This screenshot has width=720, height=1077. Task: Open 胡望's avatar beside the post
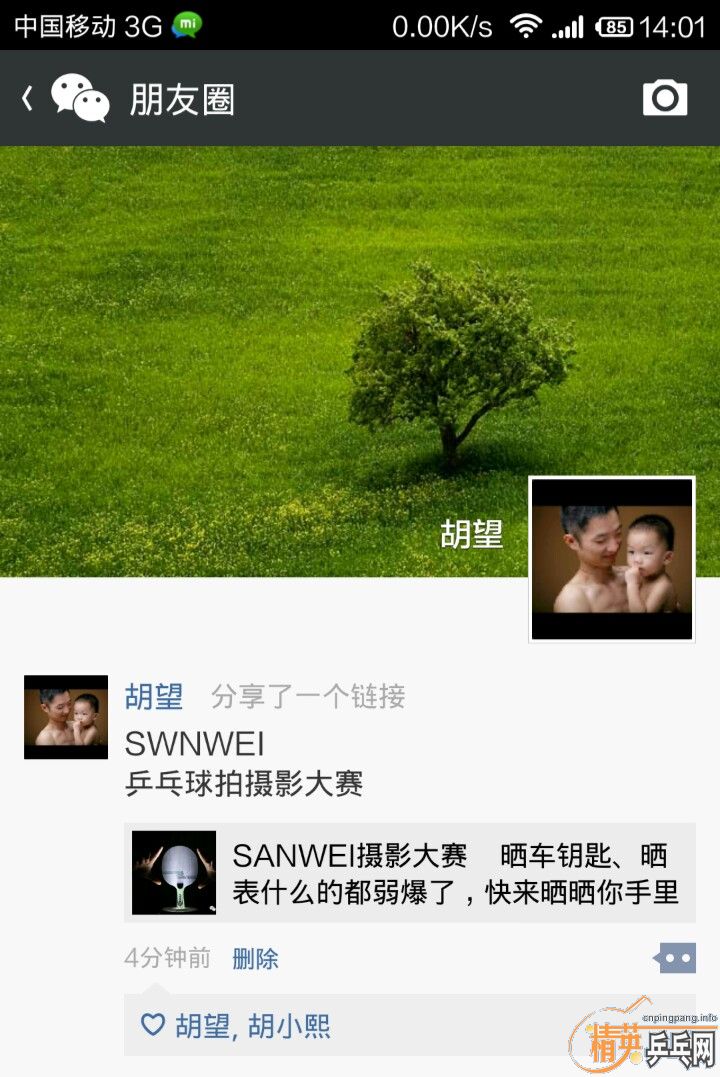click(66, 716)
